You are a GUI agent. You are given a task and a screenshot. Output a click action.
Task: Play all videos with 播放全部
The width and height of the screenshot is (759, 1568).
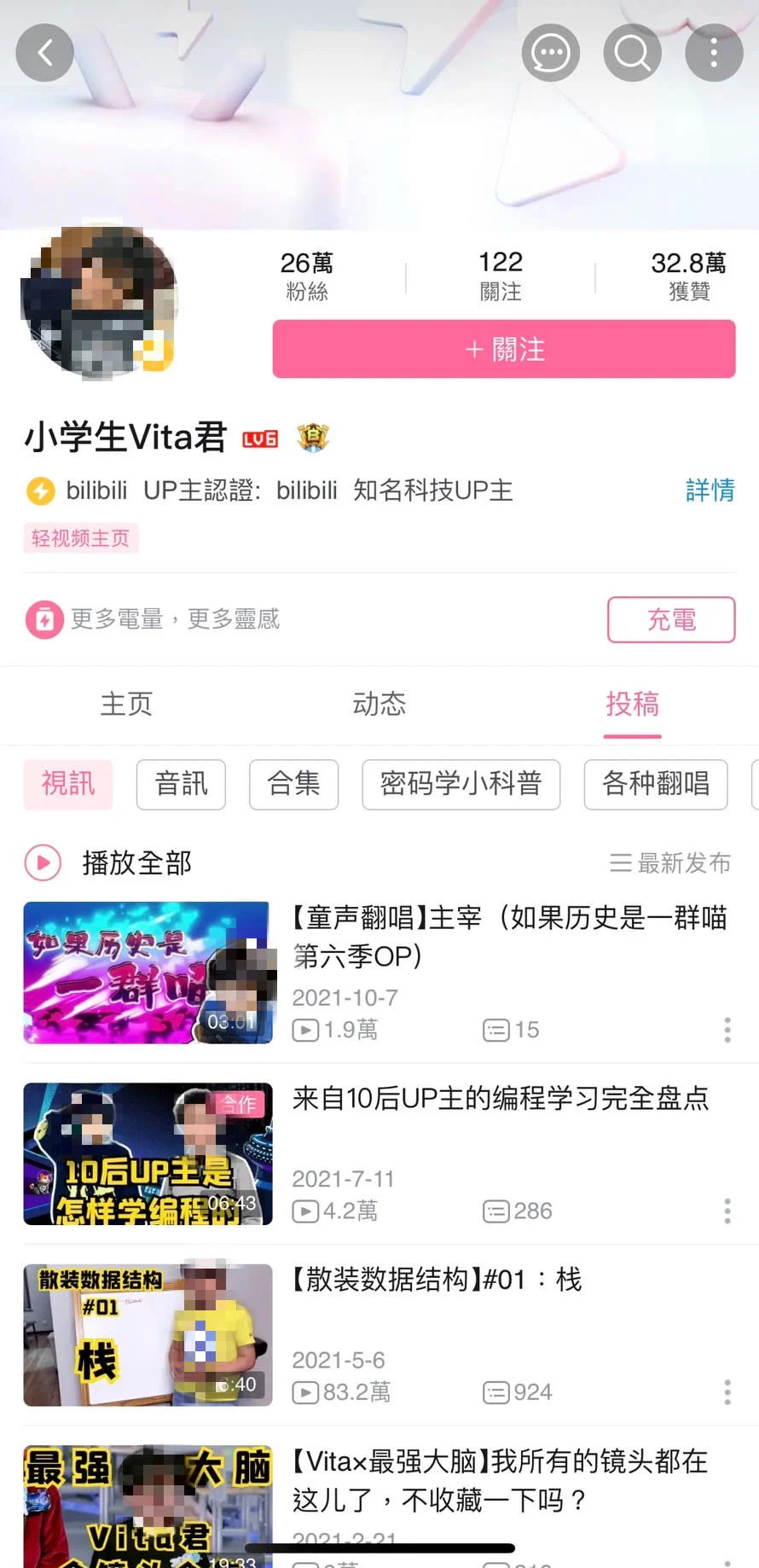click(x=109, y=862)
